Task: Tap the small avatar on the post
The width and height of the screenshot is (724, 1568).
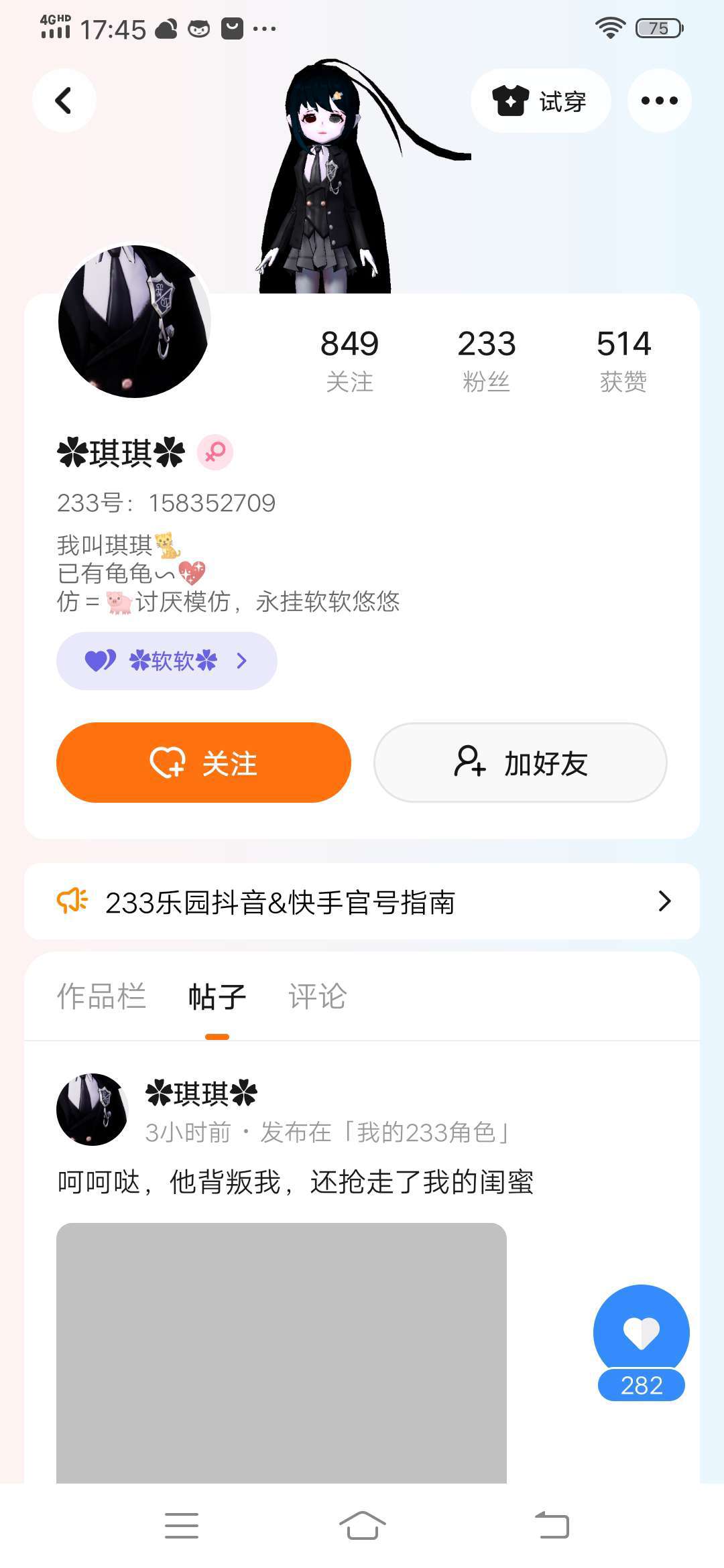Action: coord(93,1110)
